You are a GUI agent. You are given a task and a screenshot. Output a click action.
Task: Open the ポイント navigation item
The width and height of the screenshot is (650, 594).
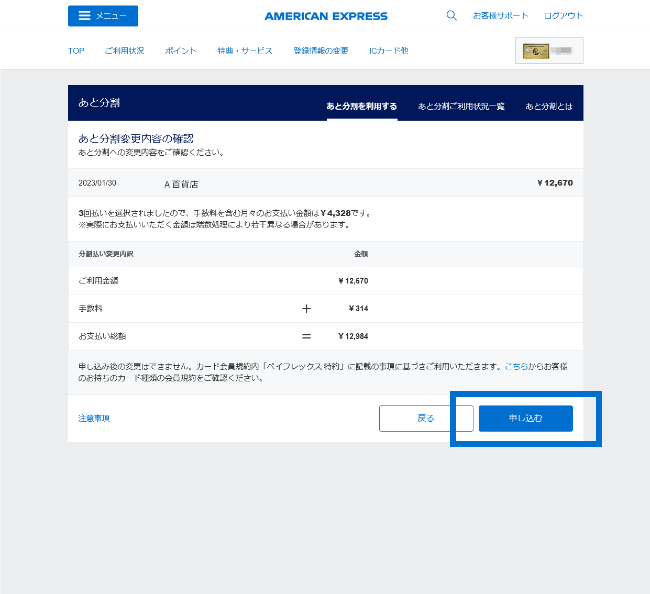[180, 50]
